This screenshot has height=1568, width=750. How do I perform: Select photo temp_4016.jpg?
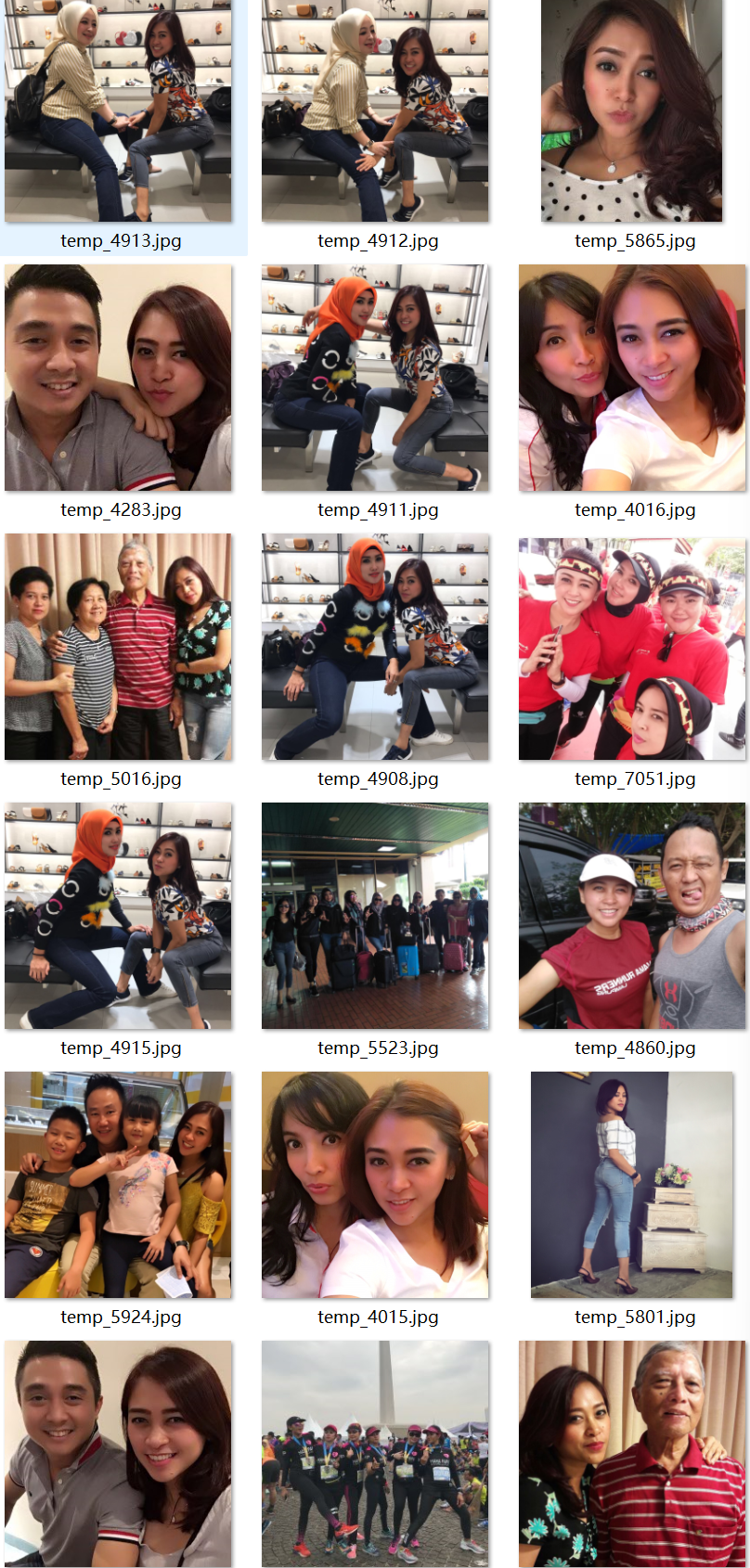point(632,378)
